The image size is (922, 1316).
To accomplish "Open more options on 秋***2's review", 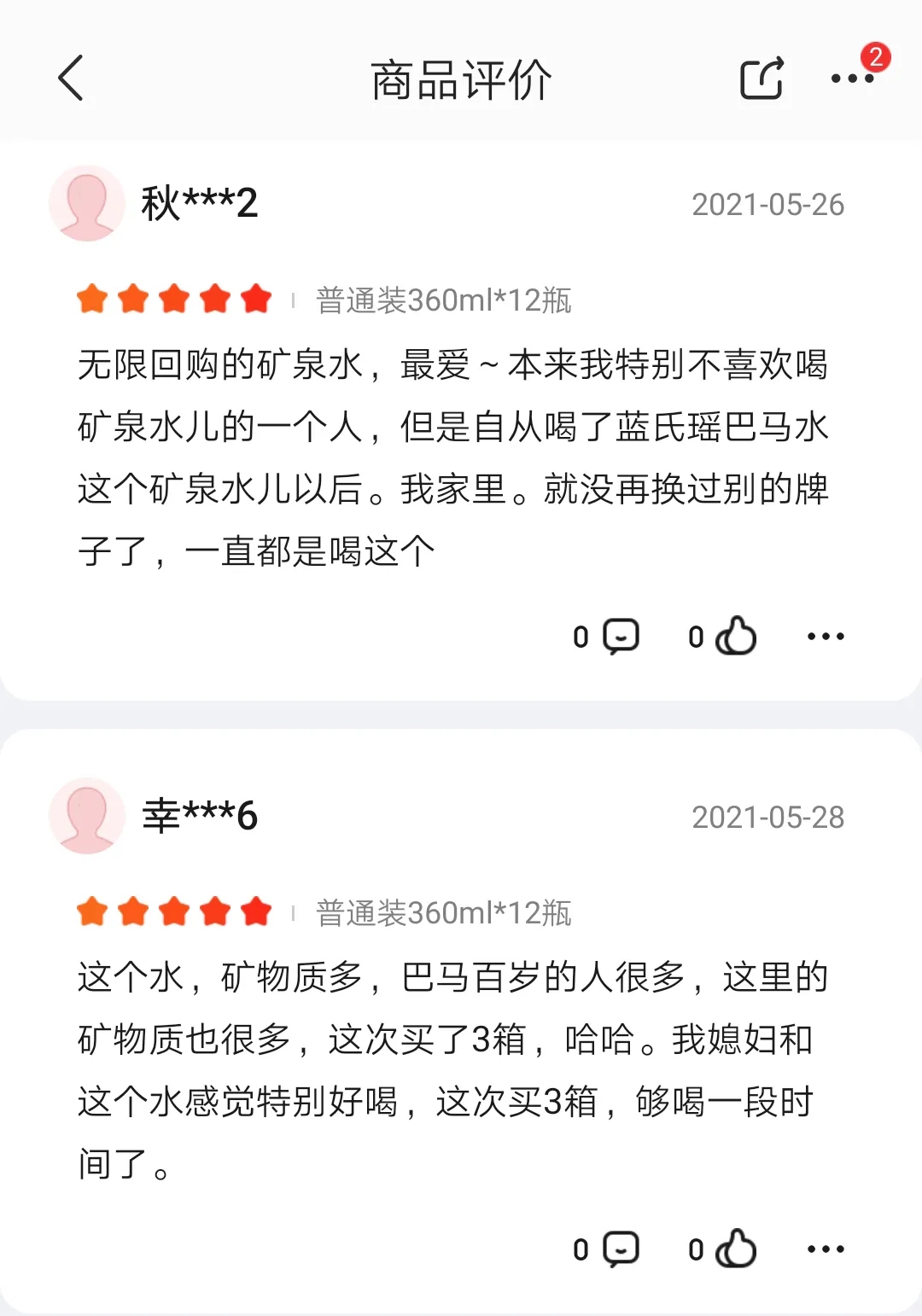I will point(825,636).
